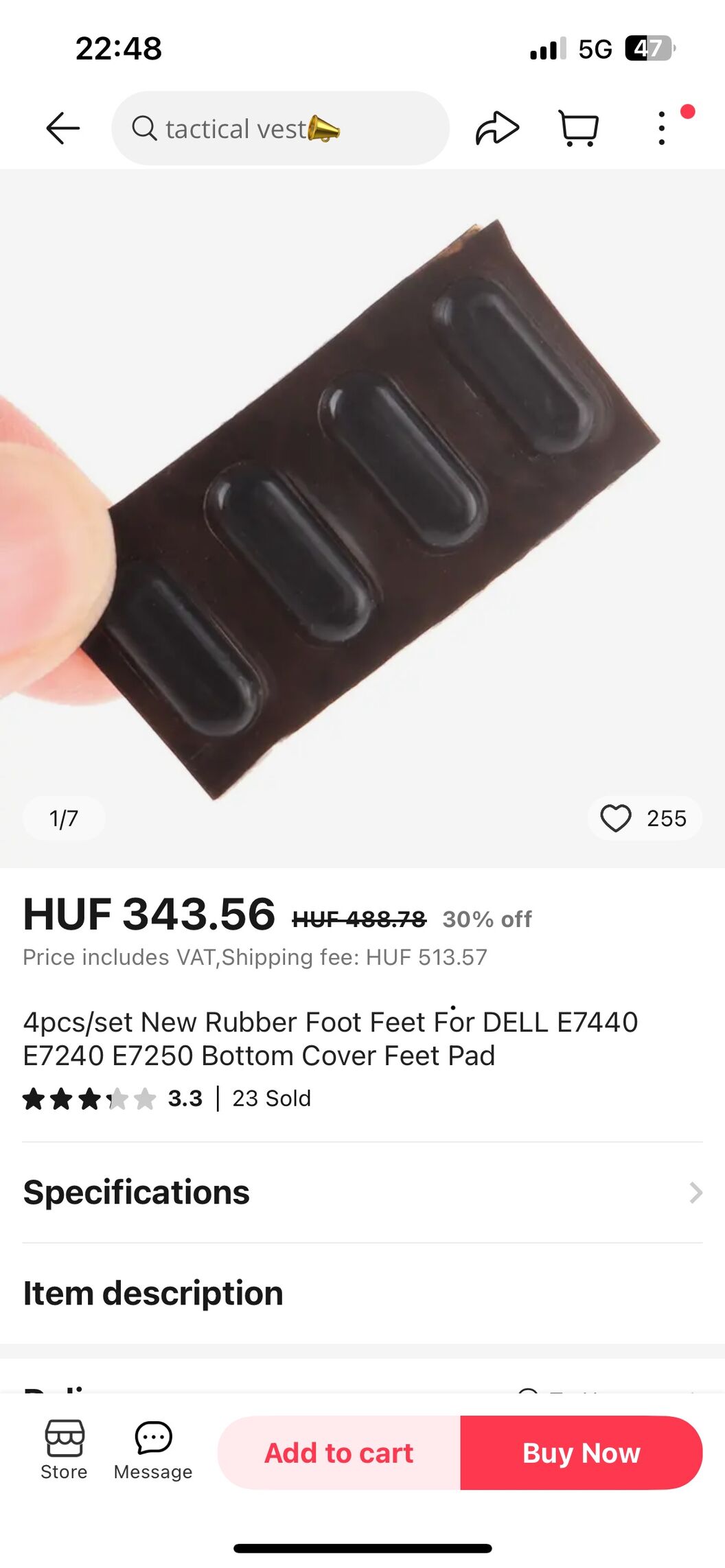Viewport: 725px width, 1568px height.
Task: Open the 3.3 star rating reviews
Action: coord(113,1099)
